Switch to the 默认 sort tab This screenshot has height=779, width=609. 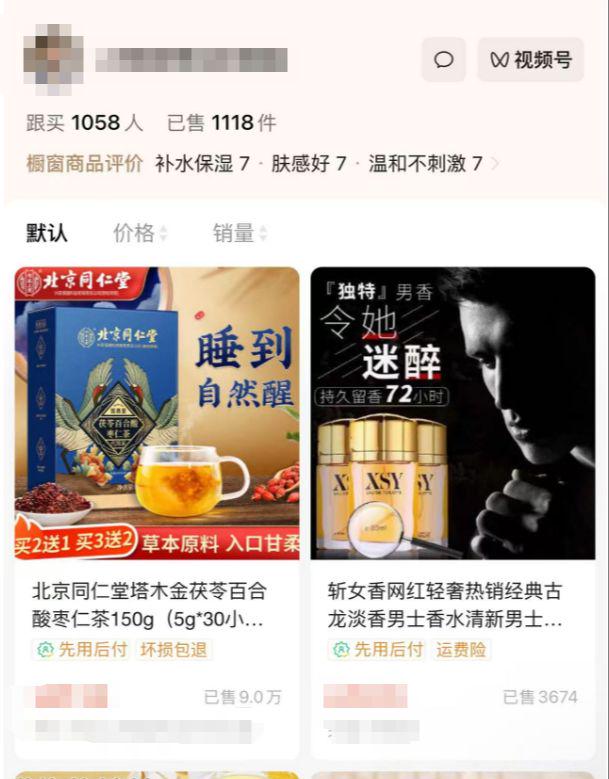point(47,233)
